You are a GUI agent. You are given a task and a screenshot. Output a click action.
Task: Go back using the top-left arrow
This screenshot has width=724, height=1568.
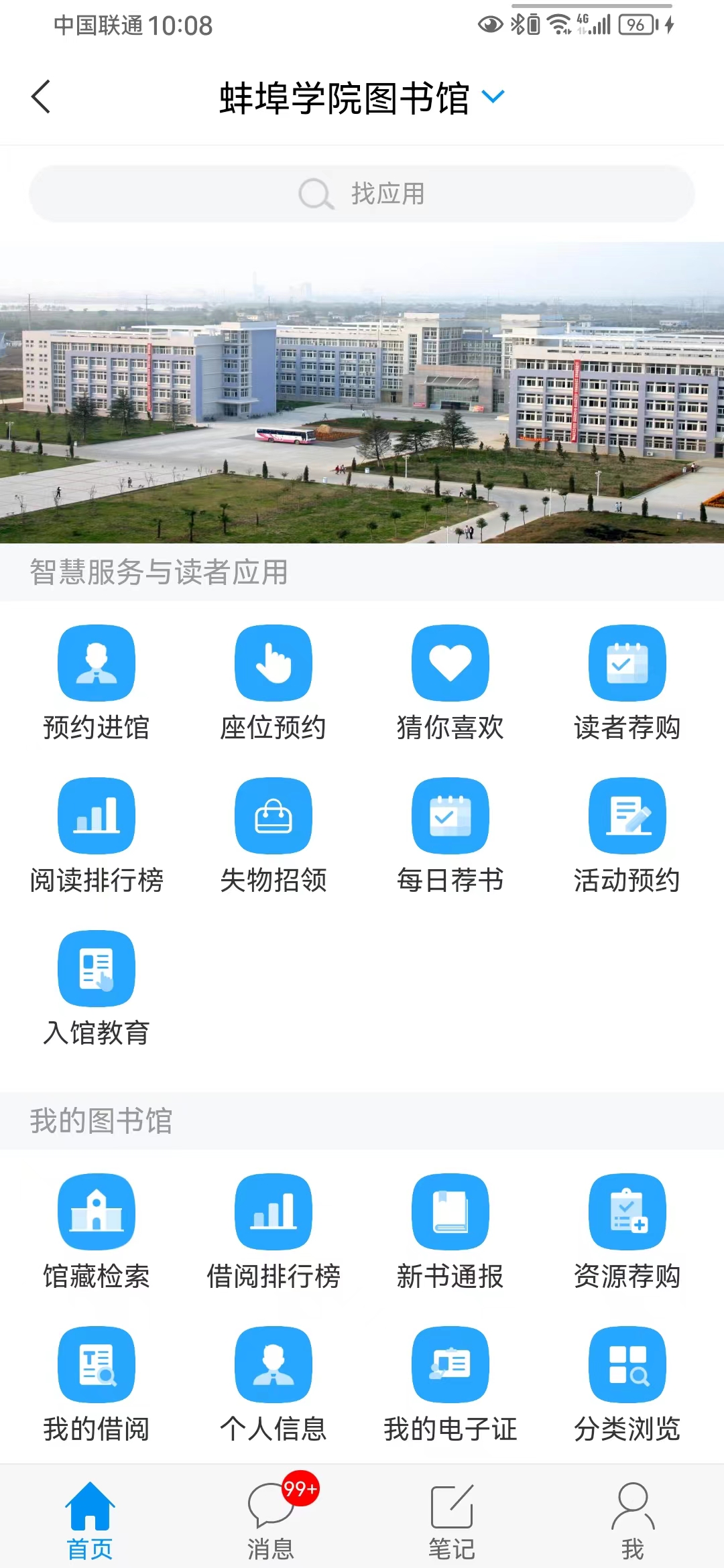coord(41,97)
